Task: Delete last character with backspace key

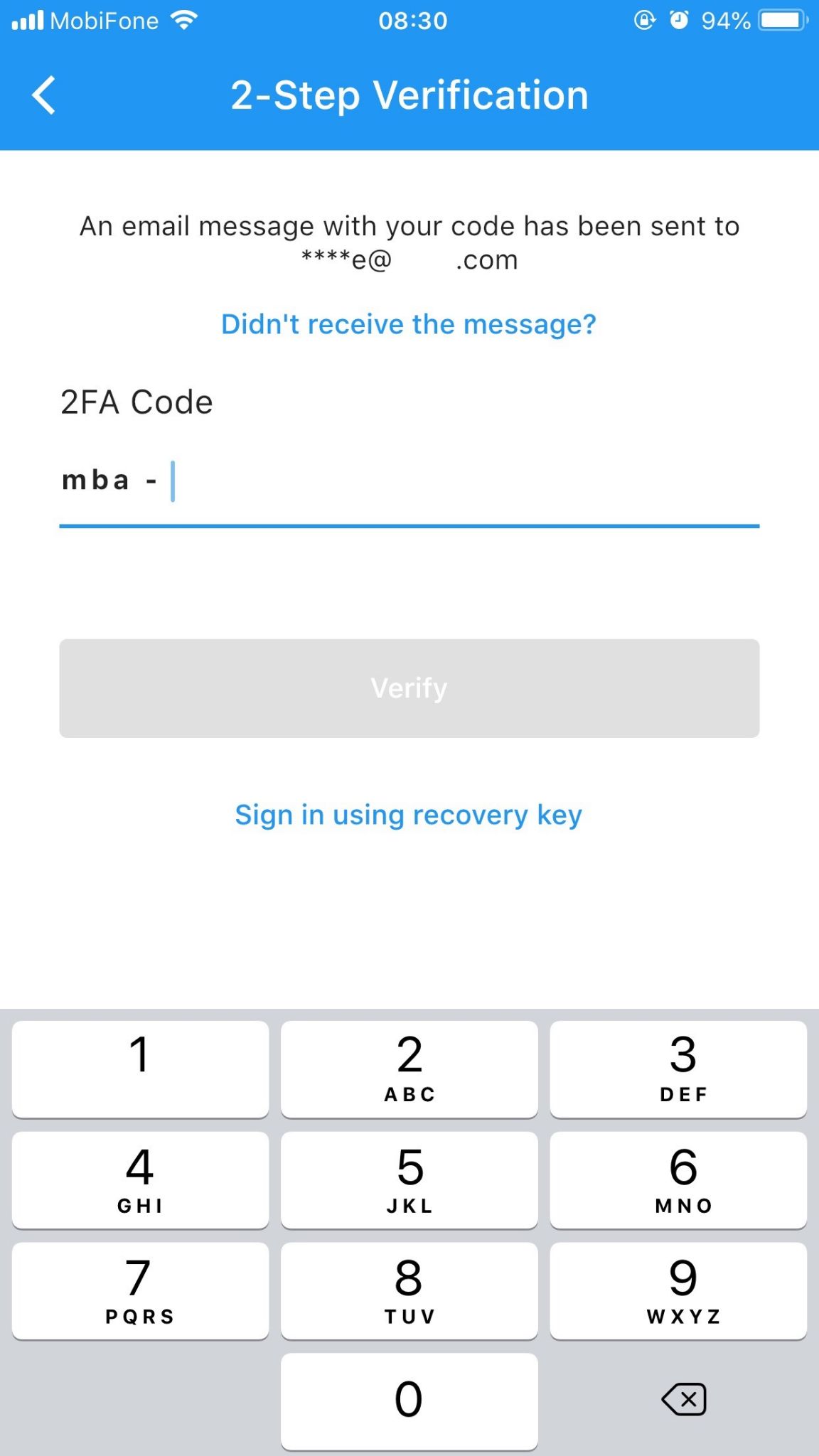Action: tap(684, 1400)
